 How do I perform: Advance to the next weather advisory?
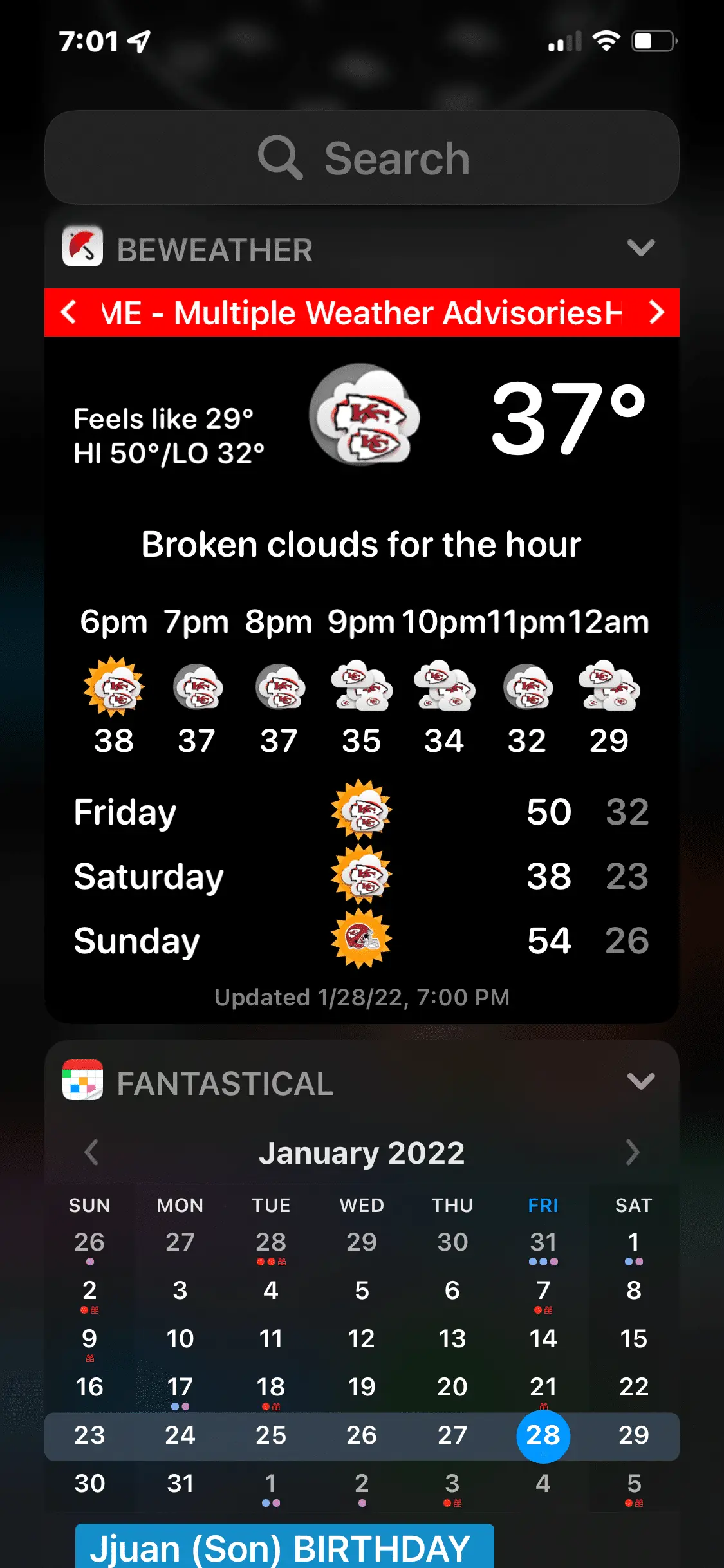point(658,313)
